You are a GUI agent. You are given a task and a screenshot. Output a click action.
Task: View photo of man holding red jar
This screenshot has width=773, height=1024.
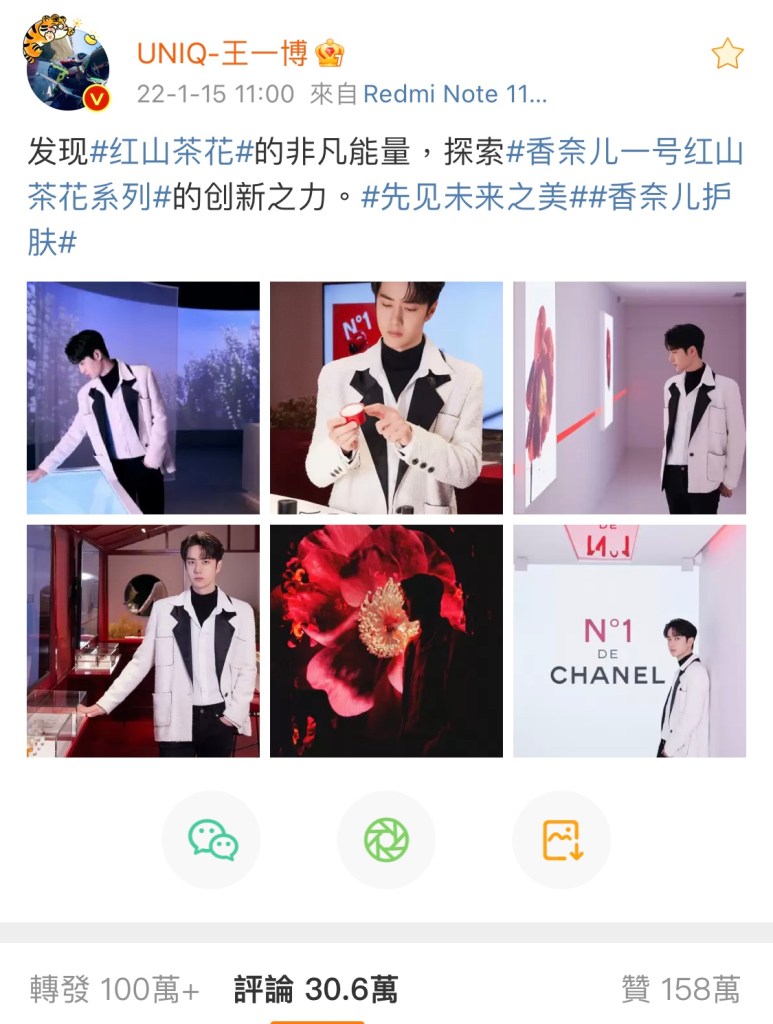coord(386,397)
